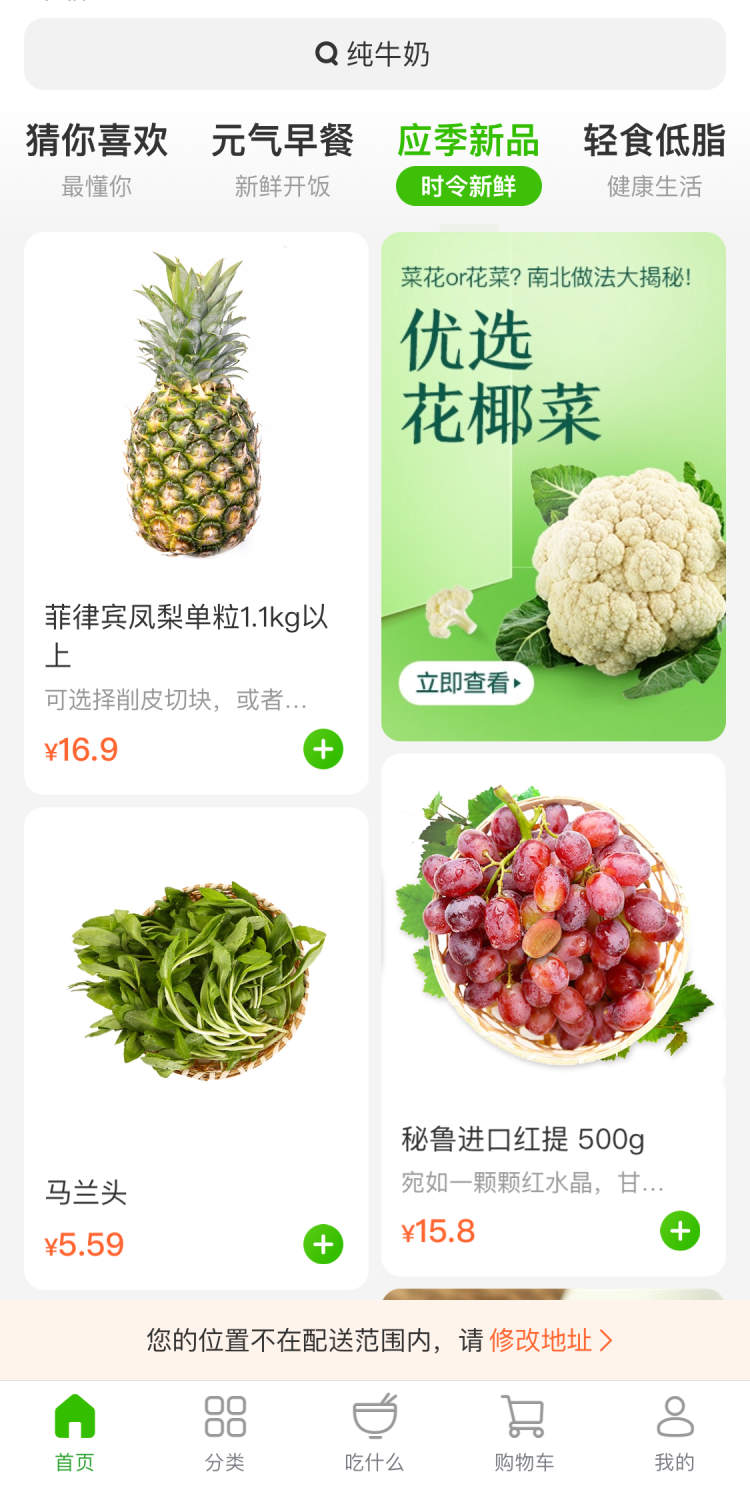Add 马兰头 to the cart
Image resolution: width=750 pixels, height=1498 pixels.
(323, 1244)
